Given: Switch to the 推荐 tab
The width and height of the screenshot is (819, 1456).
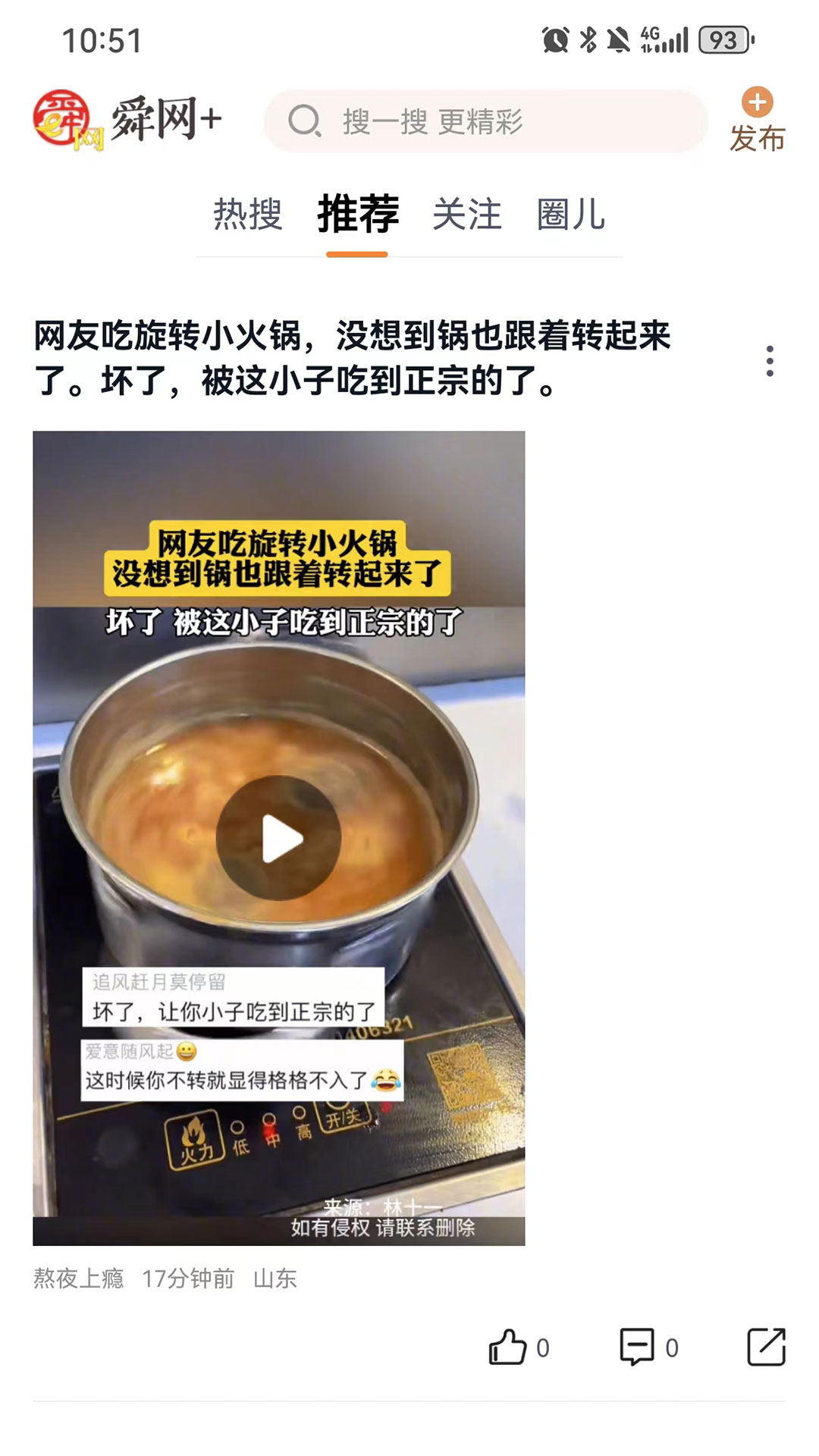Looking at the screenshot, I should (x=356, y=216).
